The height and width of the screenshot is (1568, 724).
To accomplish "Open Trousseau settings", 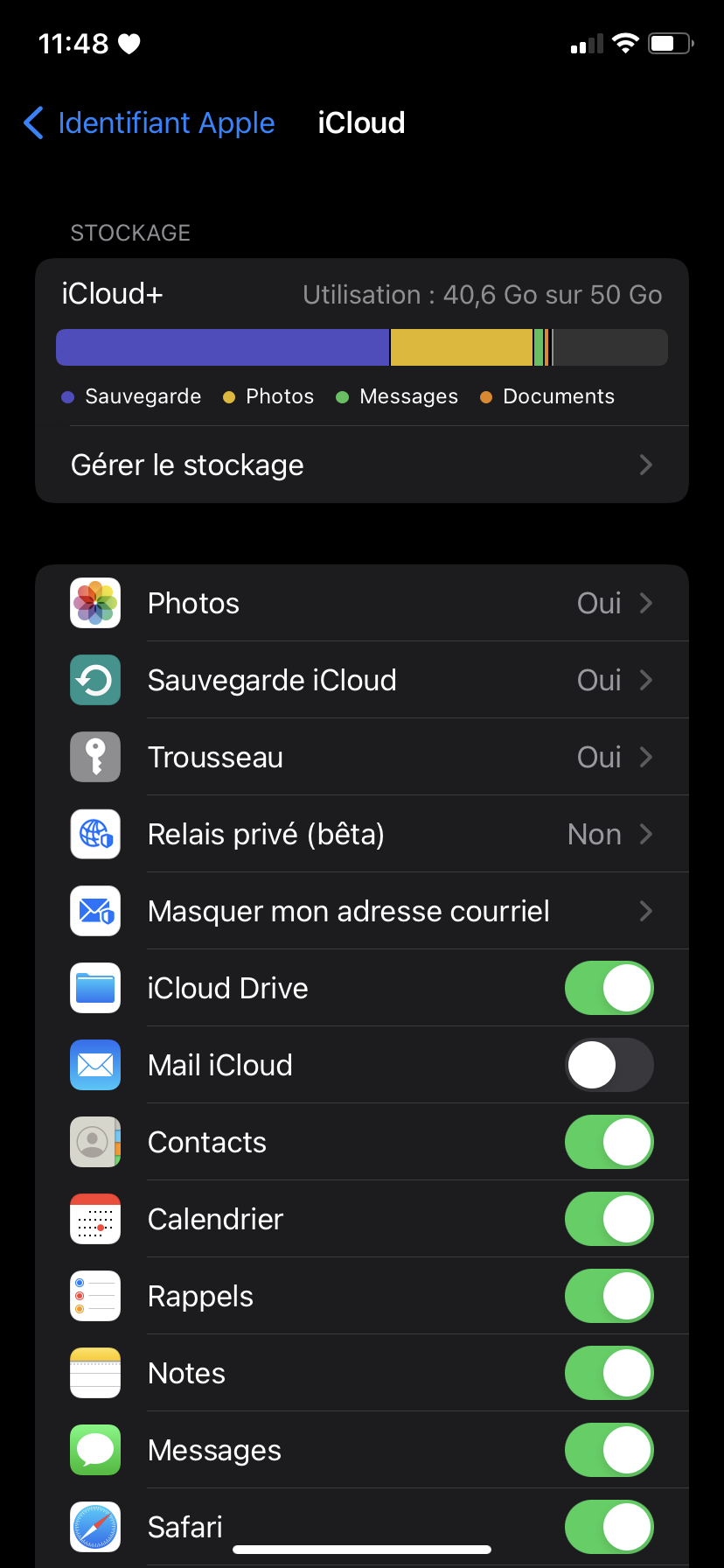I will click(x=361, y=757).
